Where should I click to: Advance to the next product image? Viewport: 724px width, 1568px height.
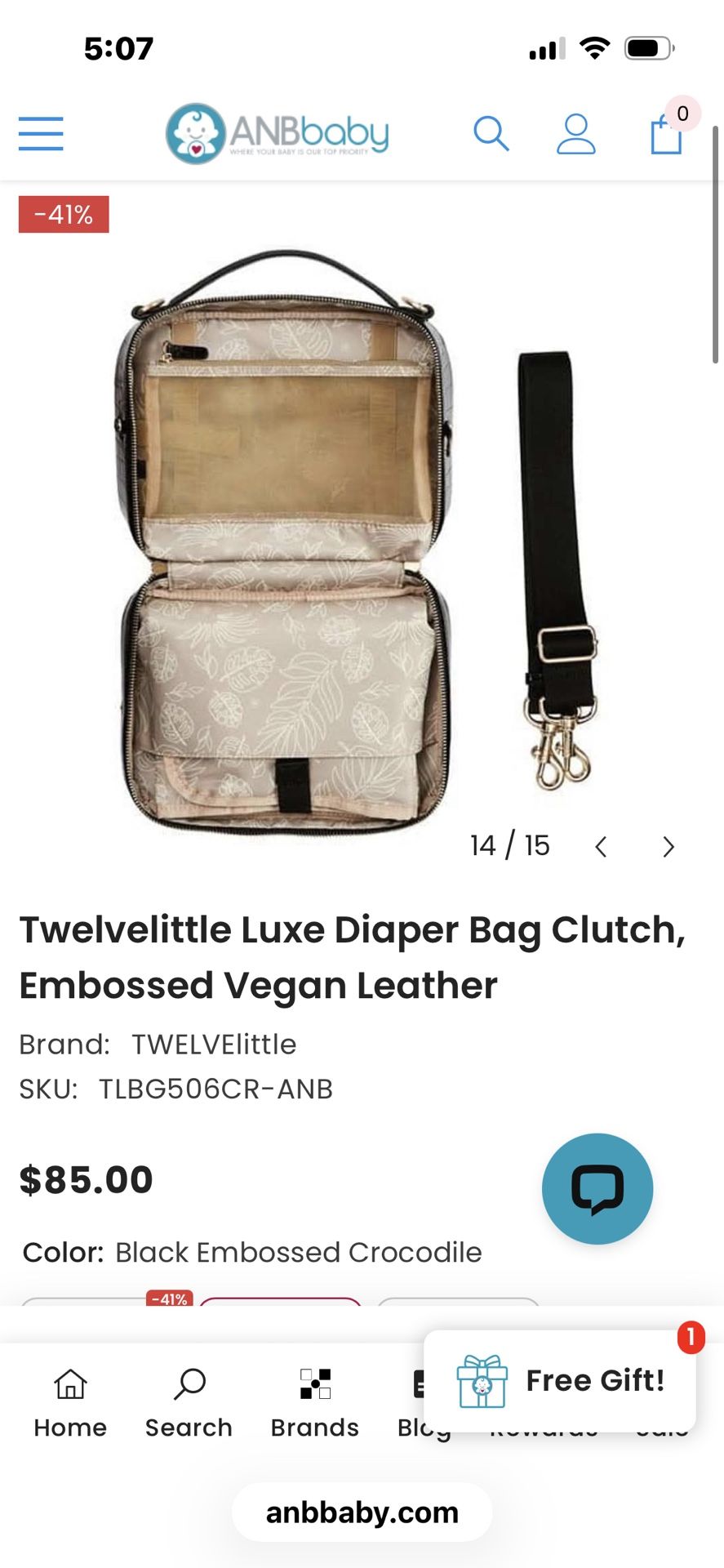(668, 847)
